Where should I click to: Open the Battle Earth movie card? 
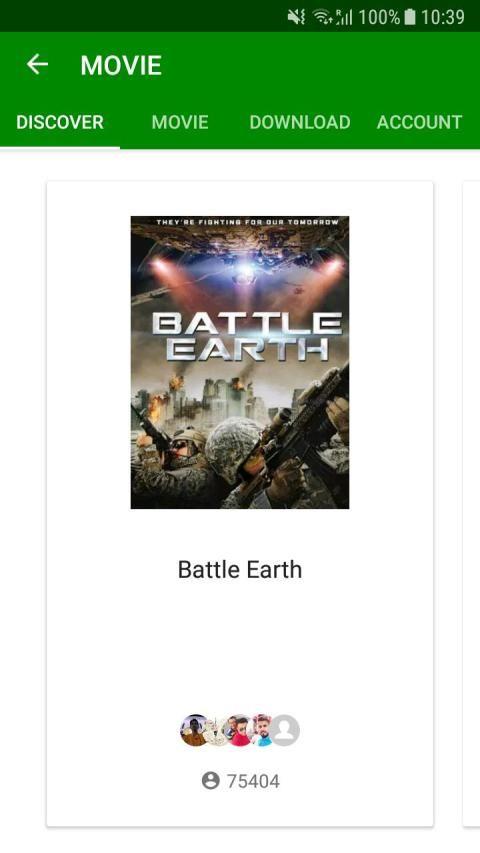tap(240, 504)
